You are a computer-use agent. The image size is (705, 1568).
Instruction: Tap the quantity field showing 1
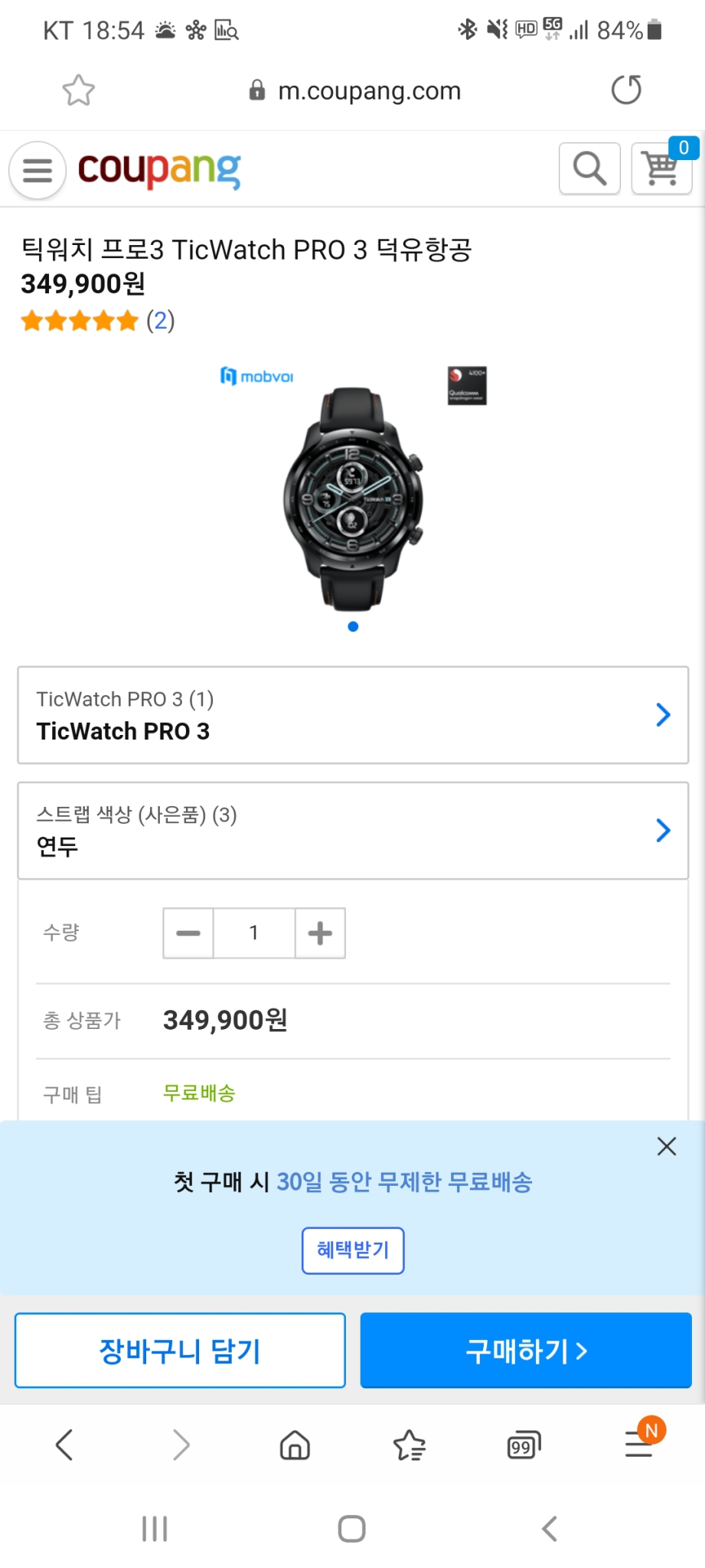point(253,933)
